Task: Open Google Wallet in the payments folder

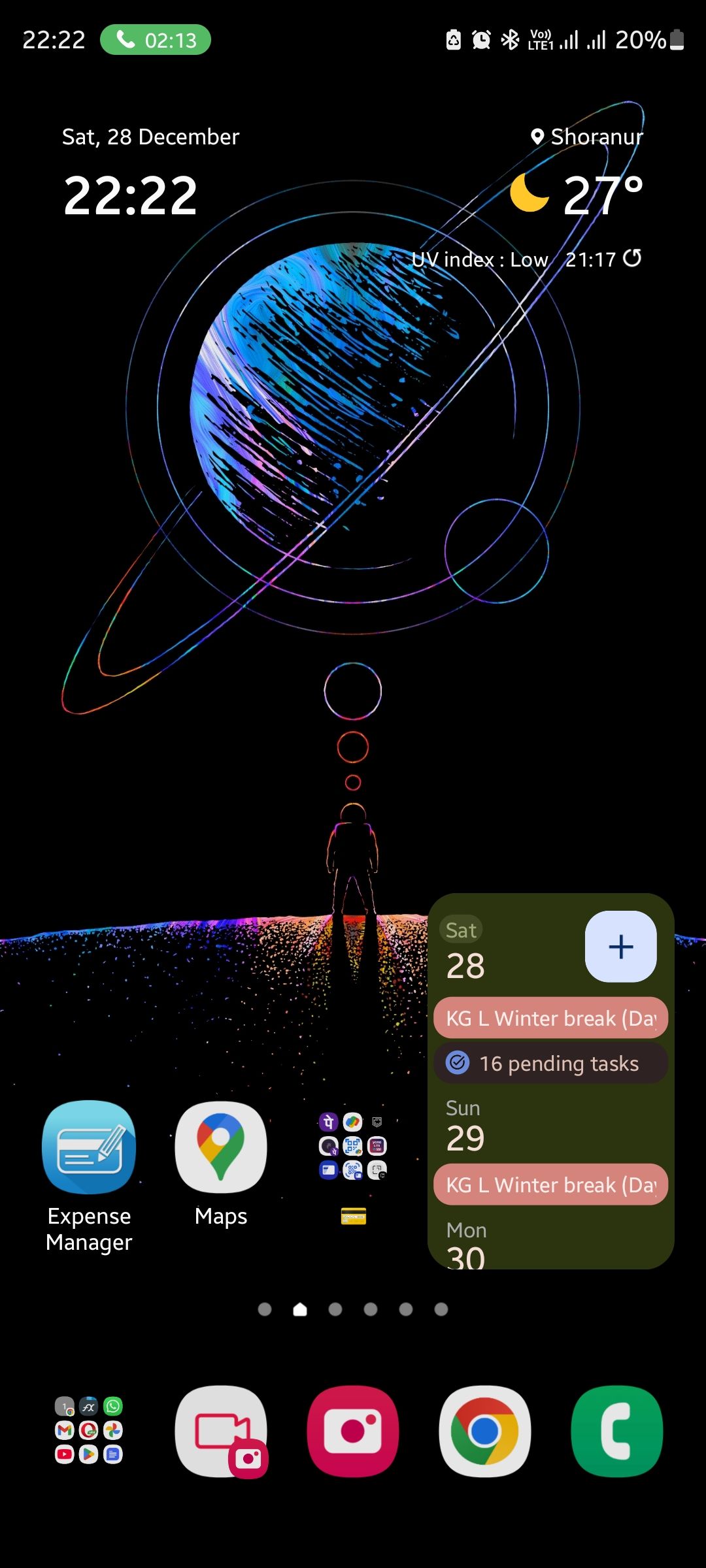Action: point(352,1122)
